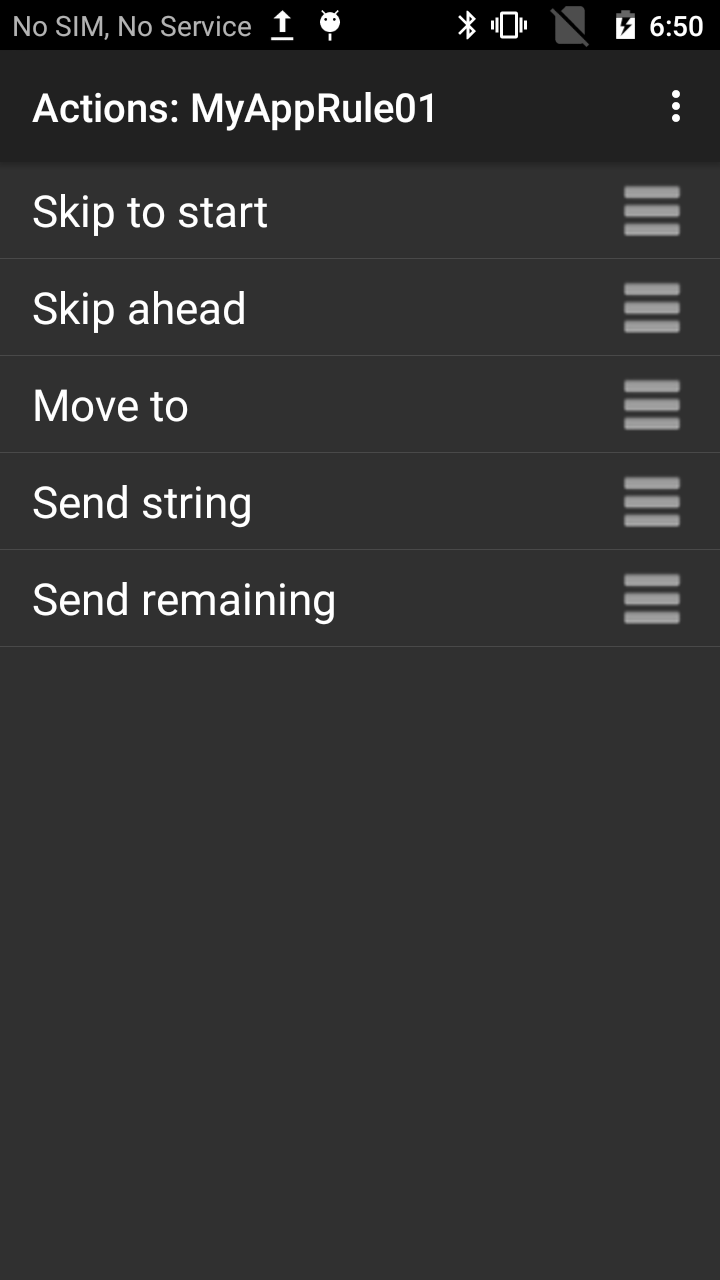Tap the reorder handle for Skip ahead
Viewport: 720px width, 1280px height.
coord(652,308)
